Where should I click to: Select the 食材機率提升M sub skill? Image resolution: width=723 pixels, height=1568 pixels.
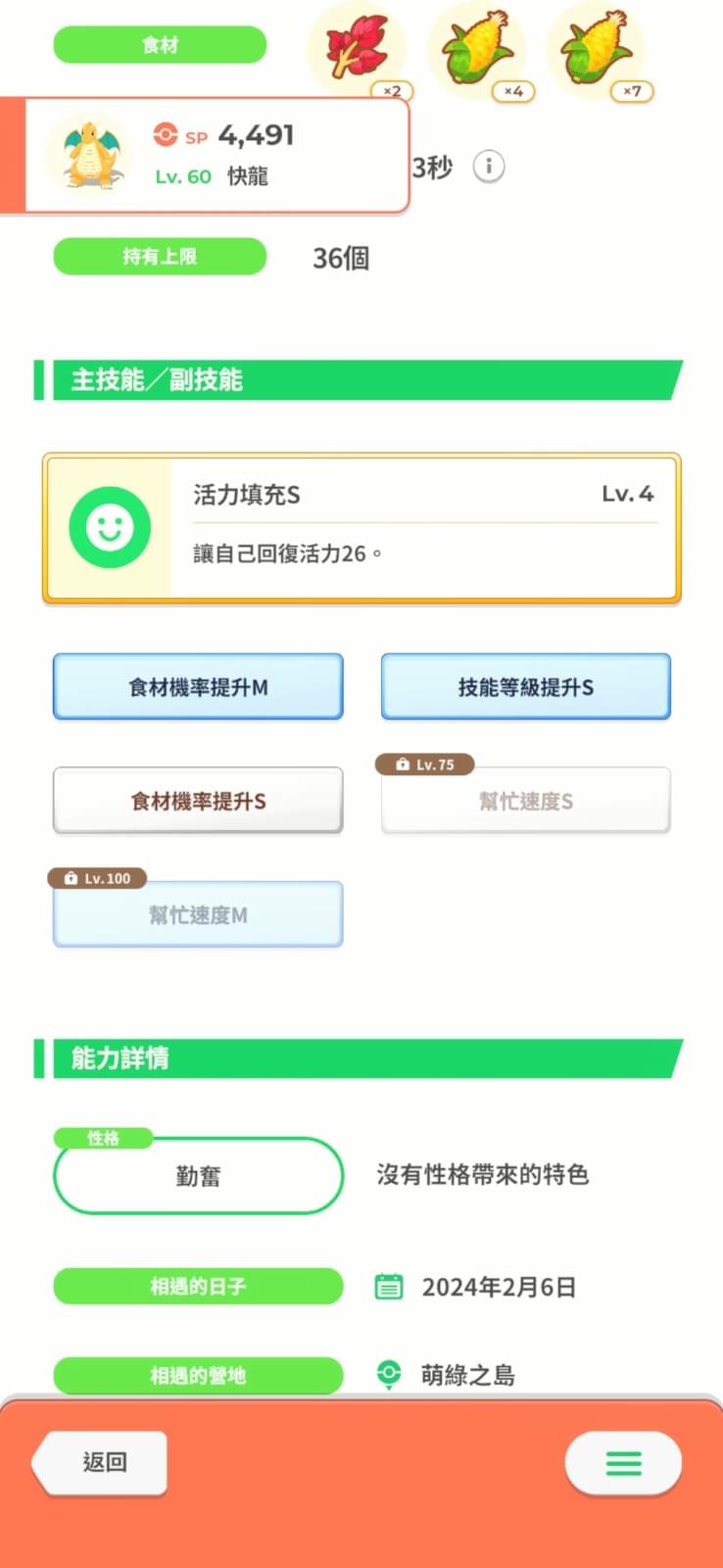[198, 687]
